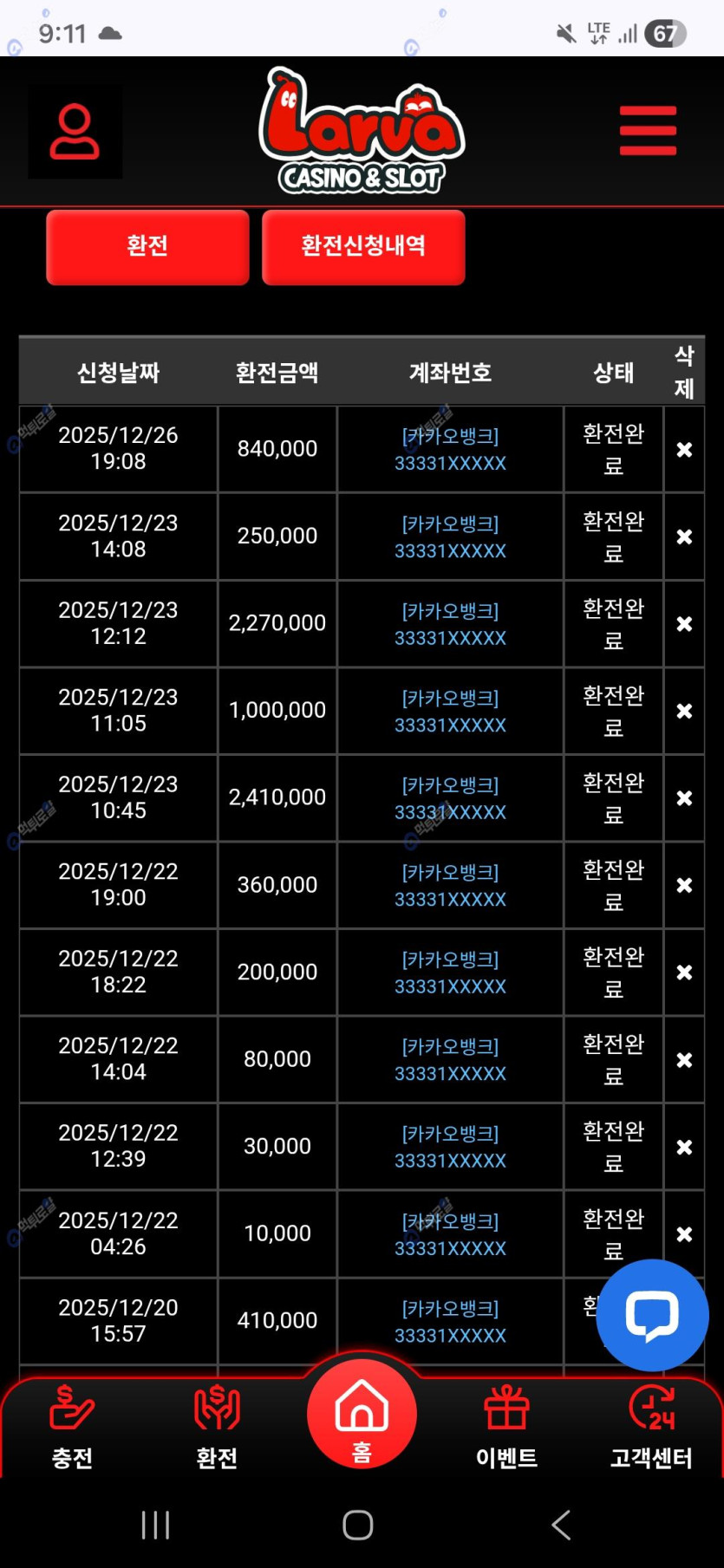Image resolution: width=724 pixels, height=1568 pixels.
Task: Open the red hamburger menu
Action: click(x=648, y=131)
